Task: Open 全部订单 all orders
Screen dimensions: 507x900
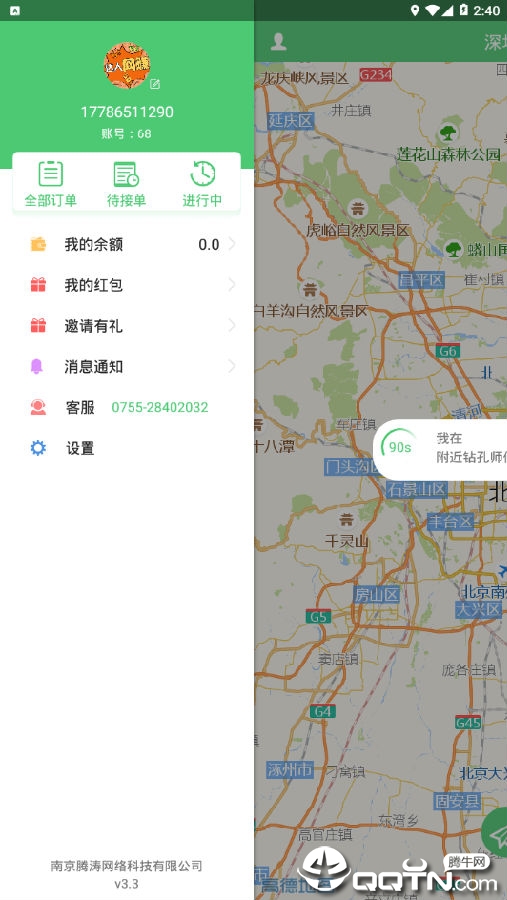Action: pos(51,184)
